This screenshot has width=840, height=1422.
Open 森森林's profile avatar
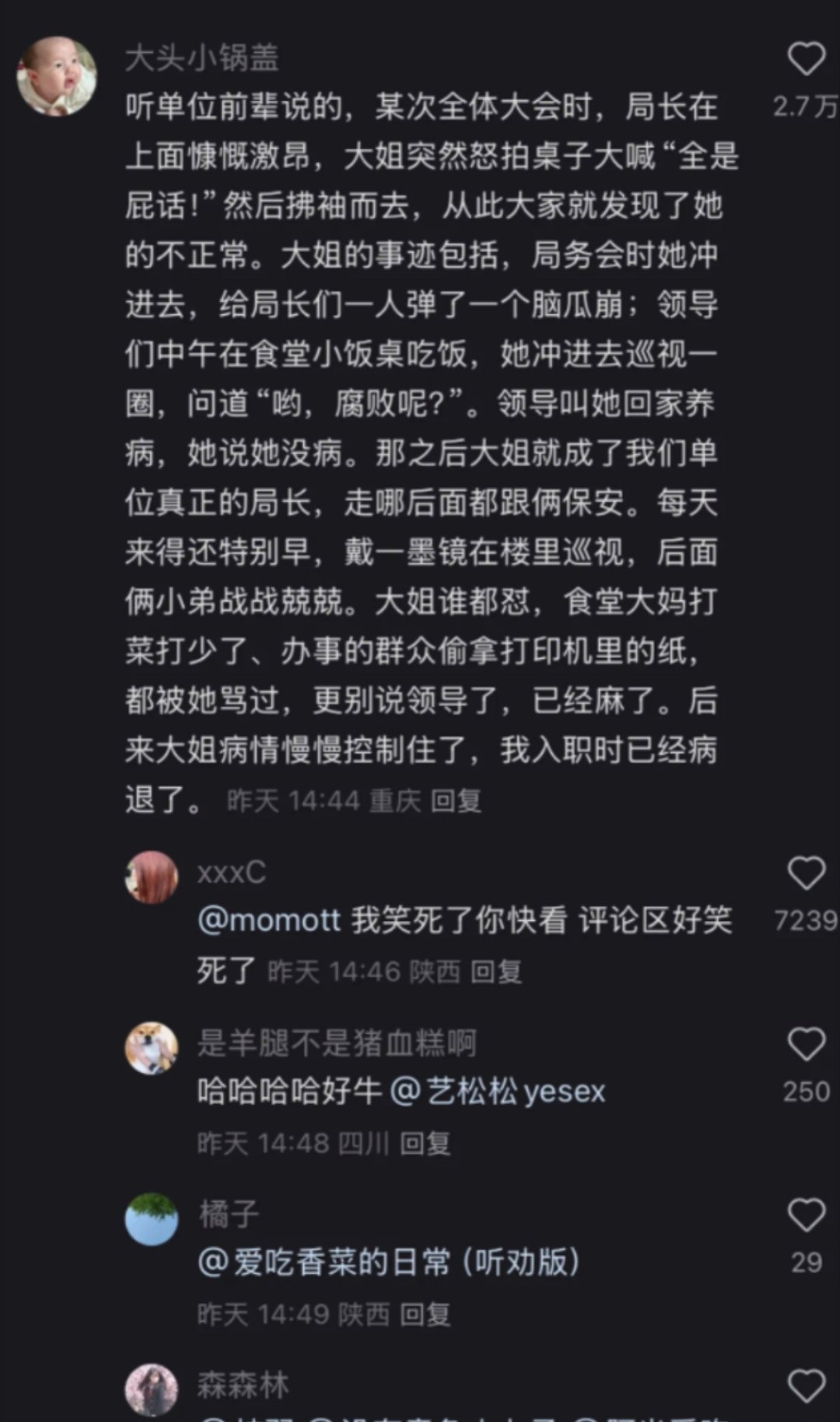pos(152,1390)
